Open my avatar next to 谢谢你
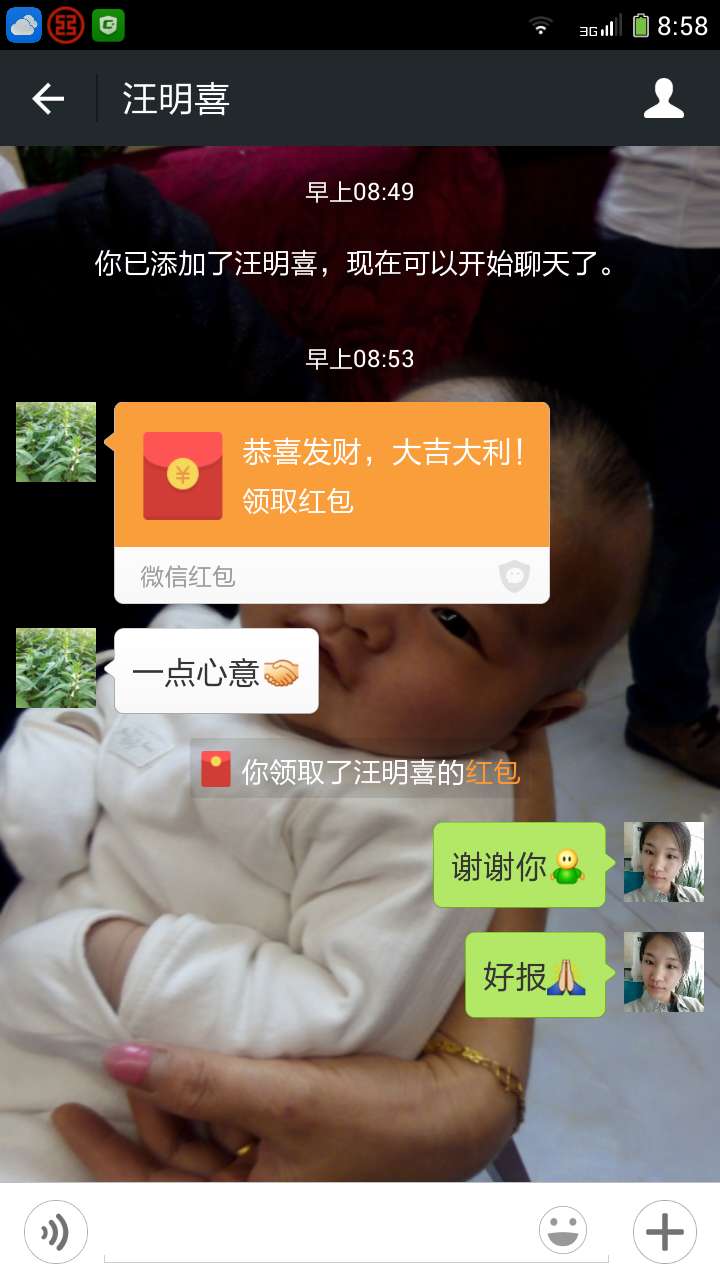The width and height of the screenshot is (720, 1280). [x=664, y=862]
